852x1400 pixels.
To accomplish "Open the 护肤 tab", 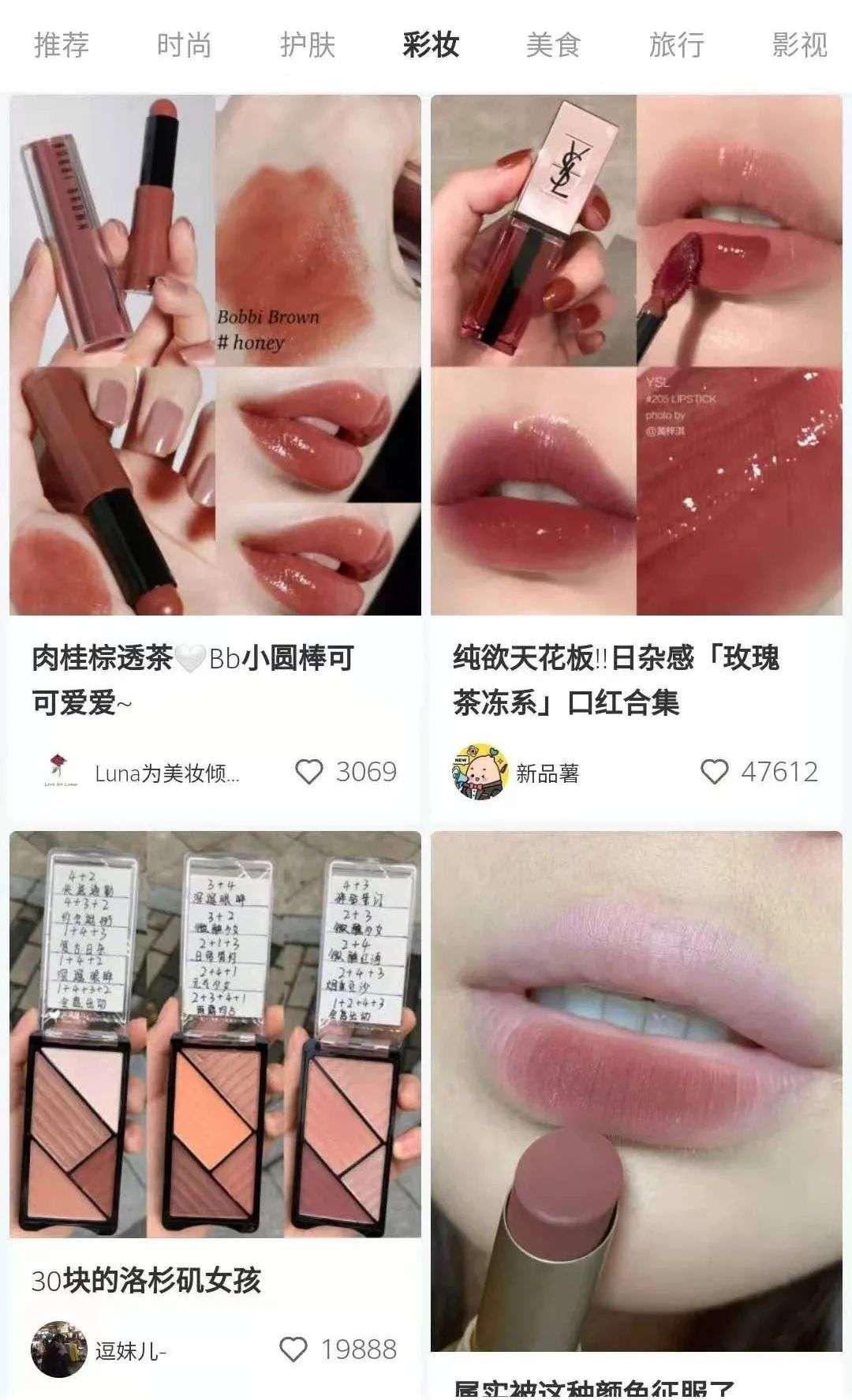I will (307, 45).
